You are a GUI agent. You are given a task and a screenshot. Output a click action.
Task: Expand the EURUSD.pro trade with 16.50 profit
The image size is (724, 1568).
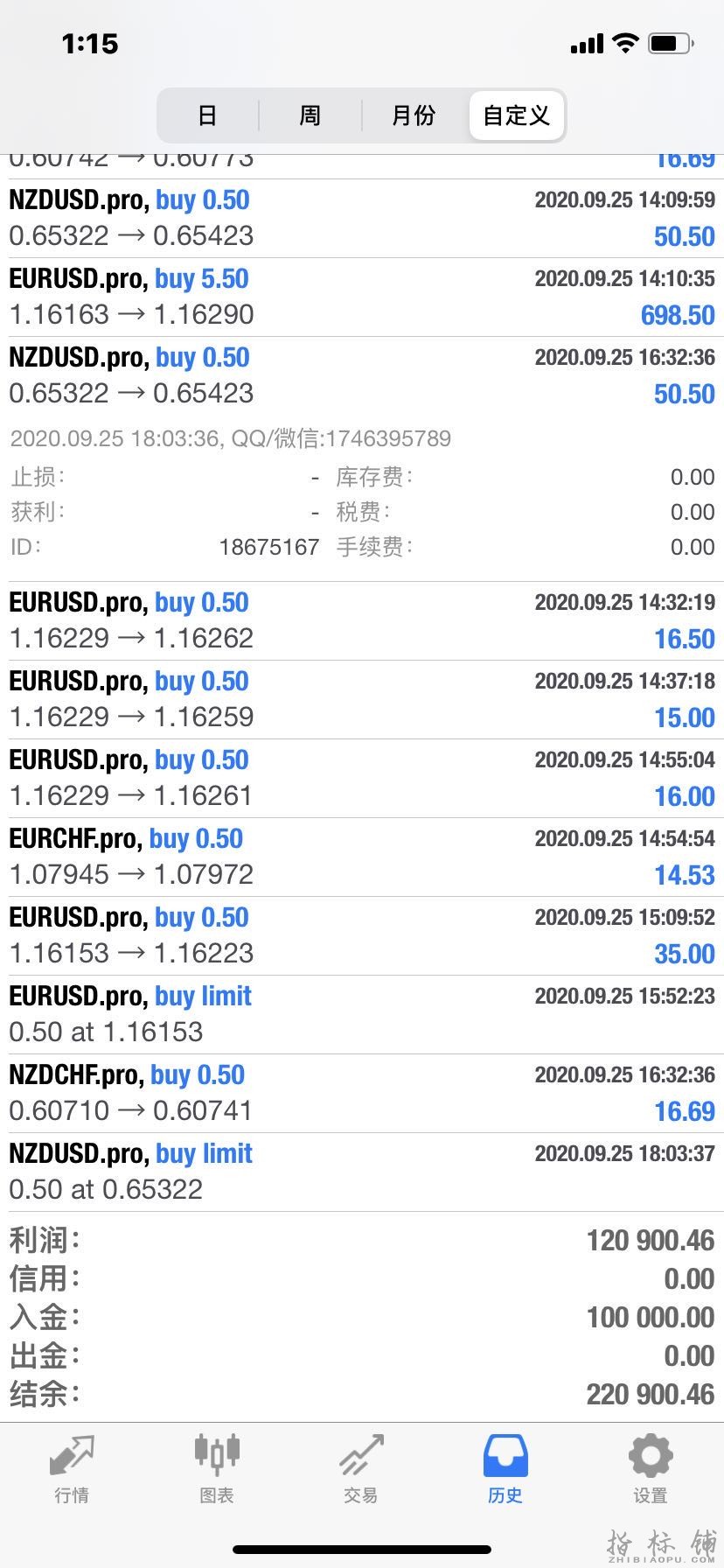pyautogui.click(x=362, y=621)
